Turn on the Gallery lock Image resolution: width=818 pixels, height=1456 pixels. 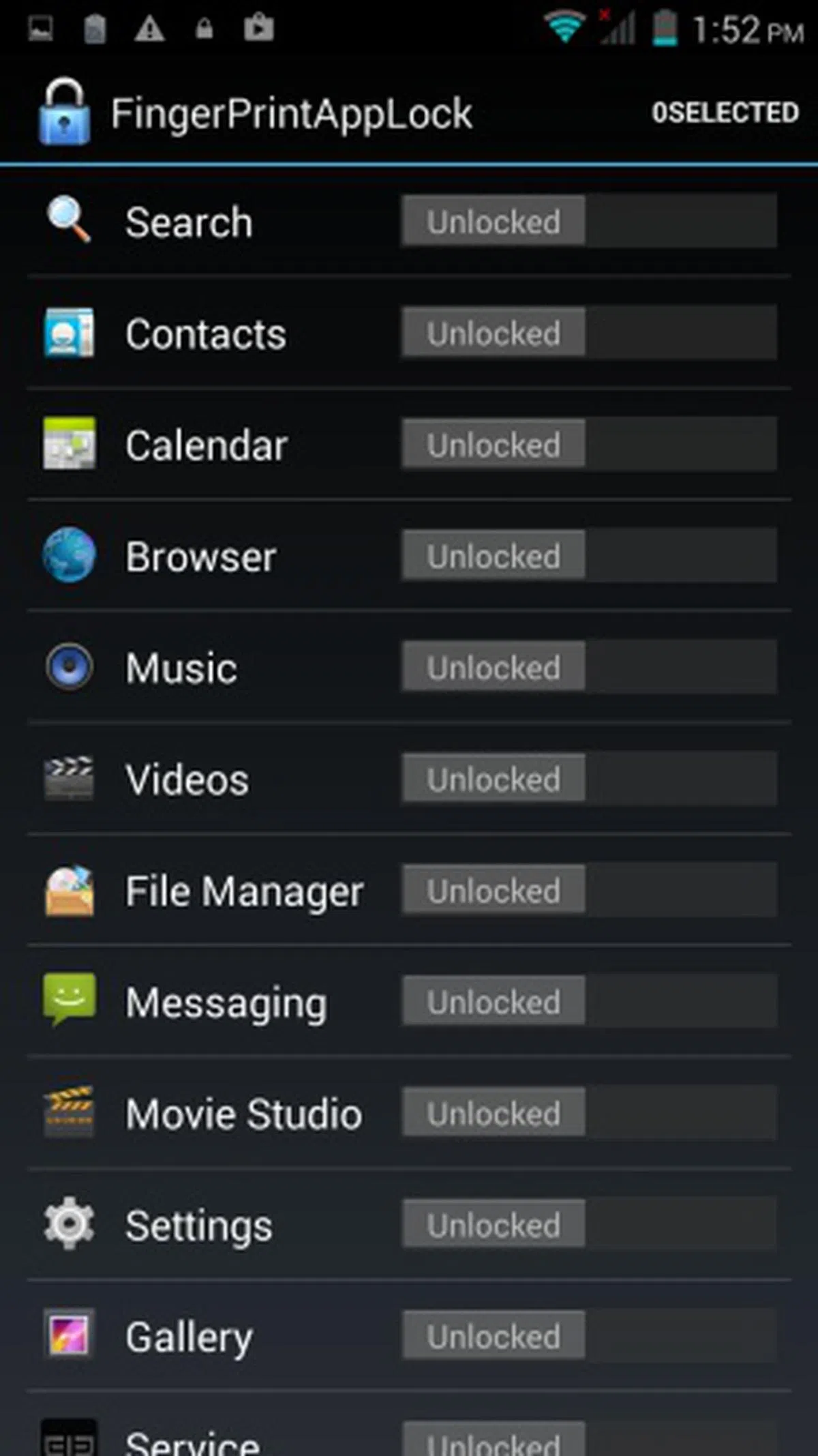click(x=589, y=1335)
